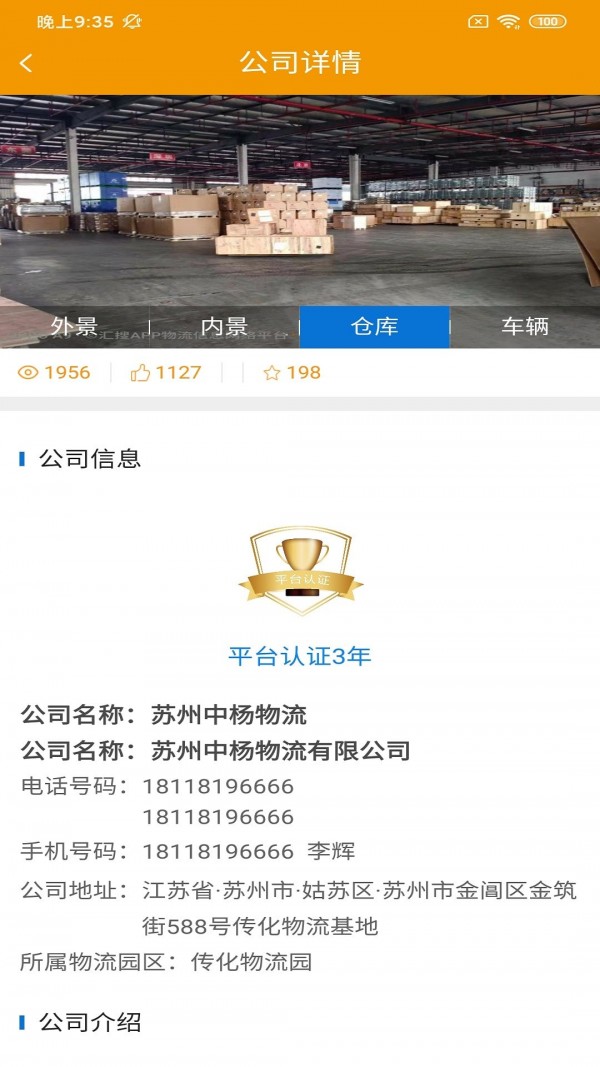The height and width of the screenshot is (1067, 600).
Task: Select the 仓库 photo tab
Action: click(374, 327)
